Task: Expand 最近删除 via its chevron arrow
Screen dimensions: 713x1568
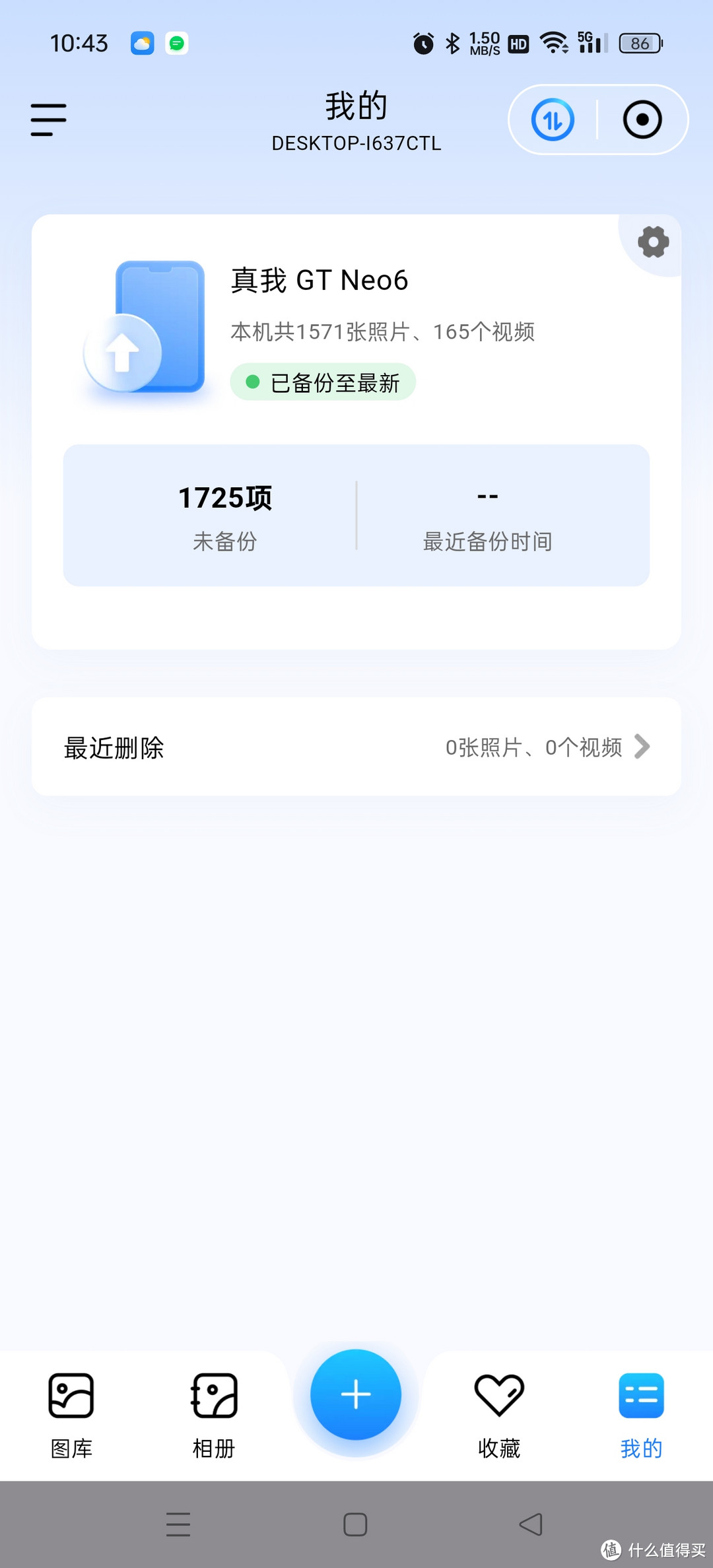Action: (x=642, y=747)
